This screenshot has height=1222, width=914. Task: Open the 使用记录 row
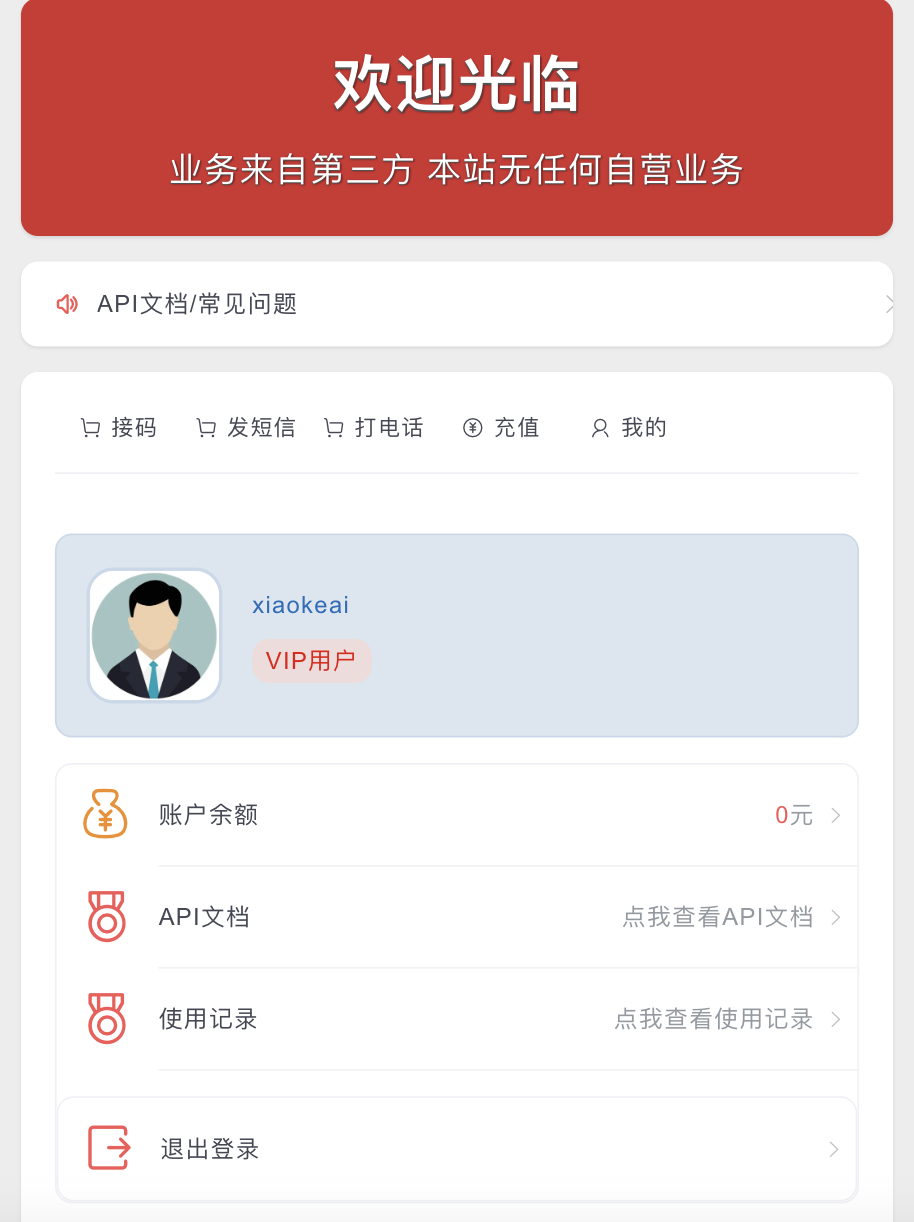point(457,1019)
